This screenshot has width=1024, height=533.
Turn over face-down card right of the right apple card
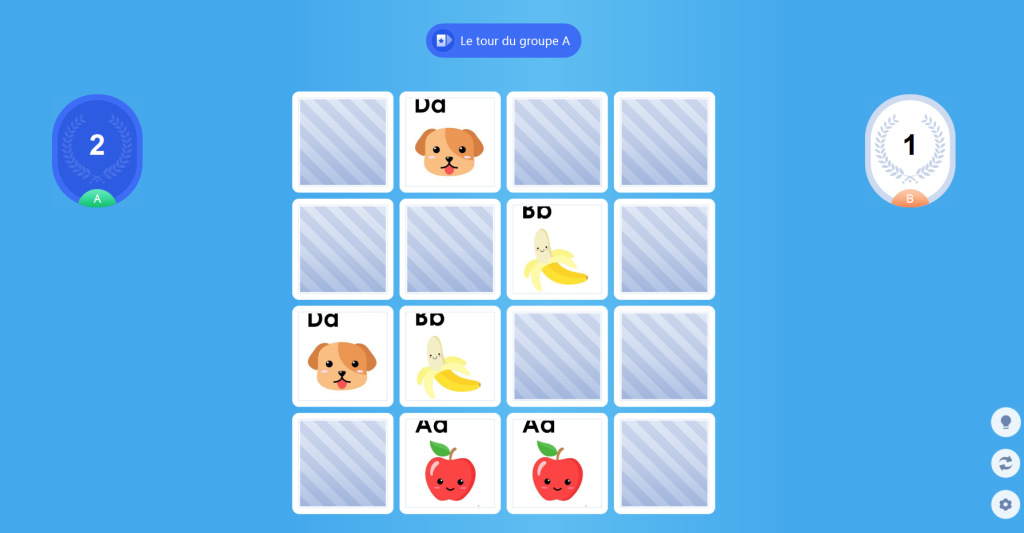[664, 463]
